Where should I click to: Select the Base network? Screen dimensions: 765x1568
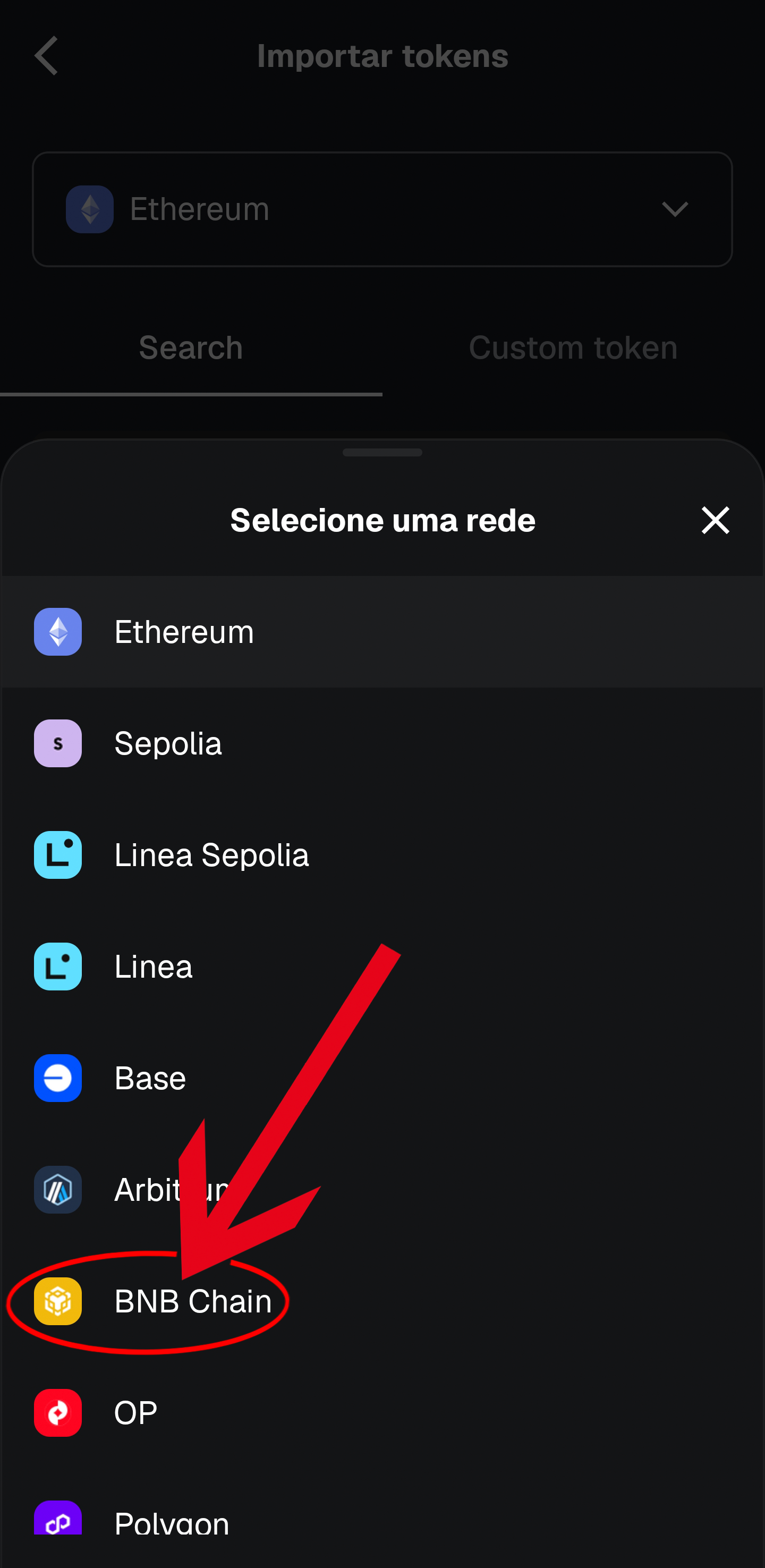(149, 1078)
